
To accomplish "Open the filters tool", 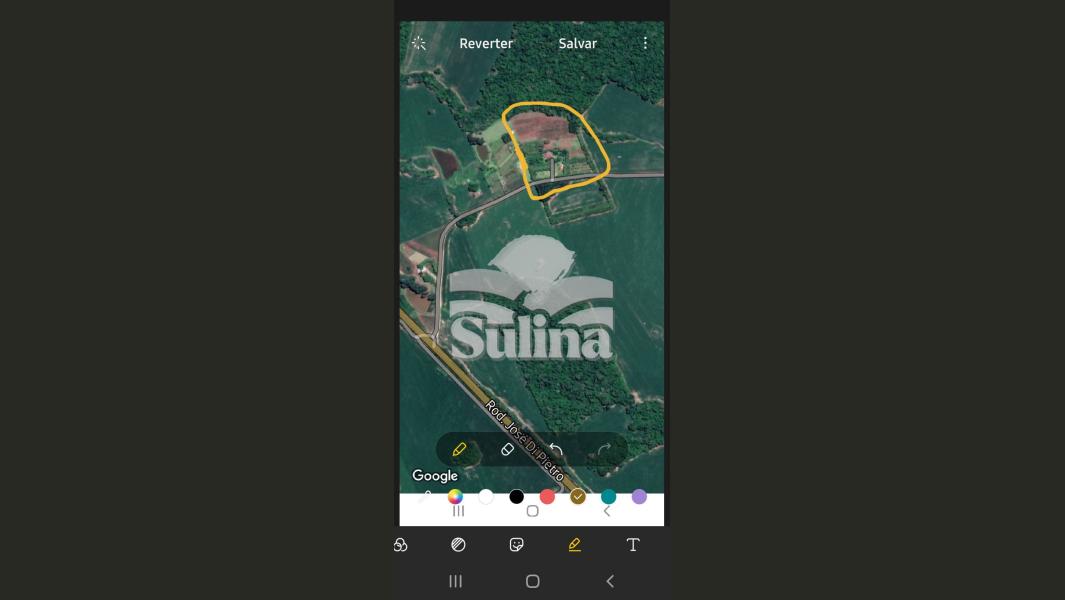I will click(401, 545).
